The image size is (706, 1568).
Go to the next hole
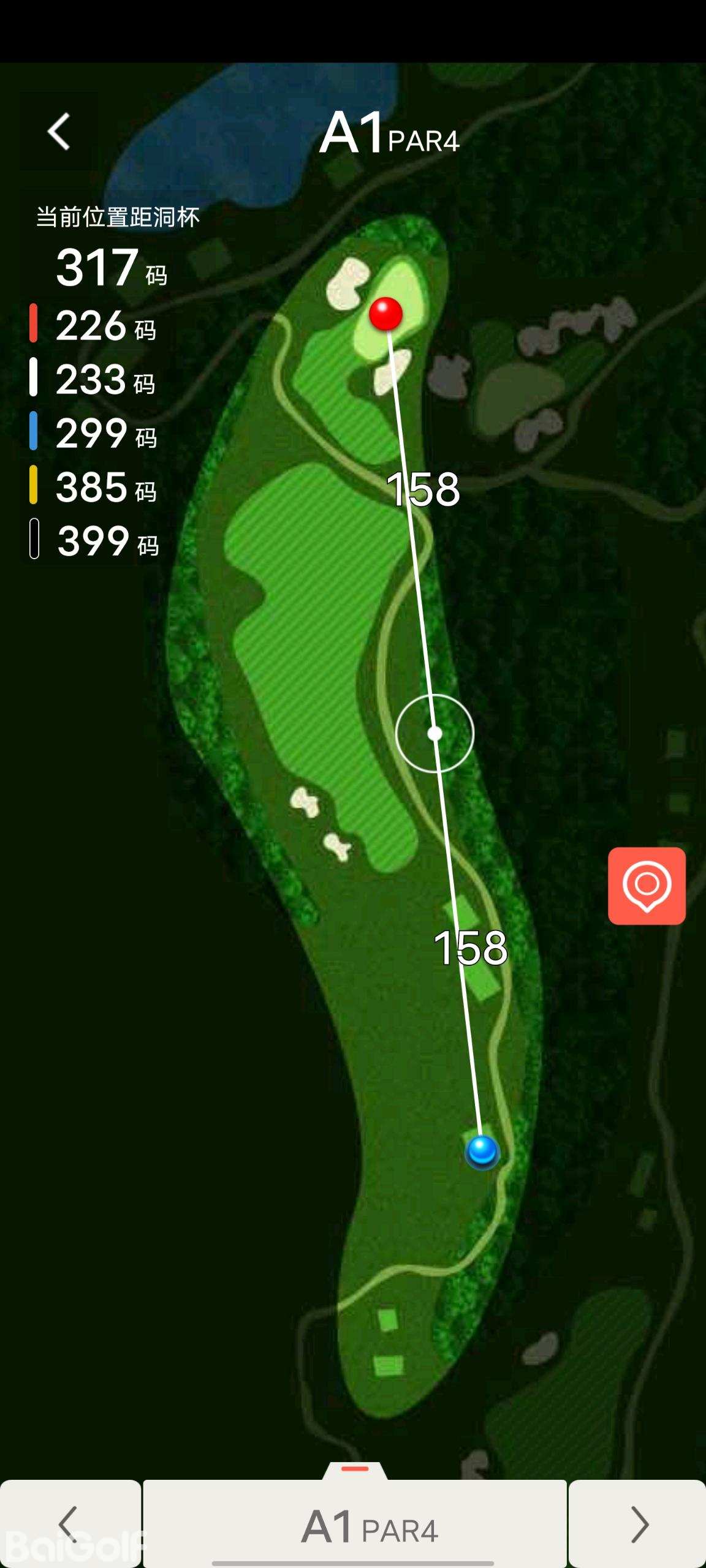pos(637,1524)
